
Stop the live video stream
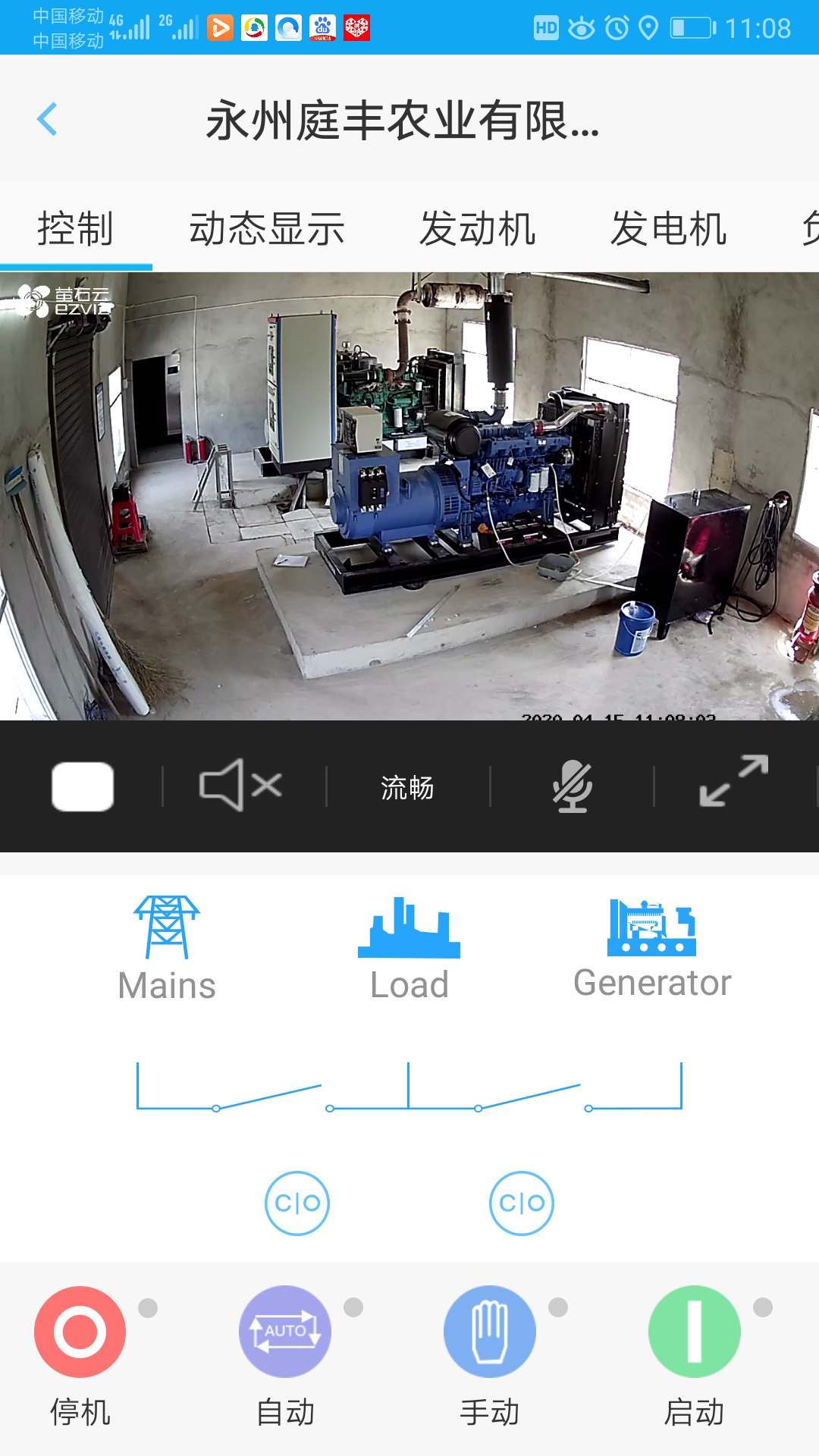[x=83, y=786]
